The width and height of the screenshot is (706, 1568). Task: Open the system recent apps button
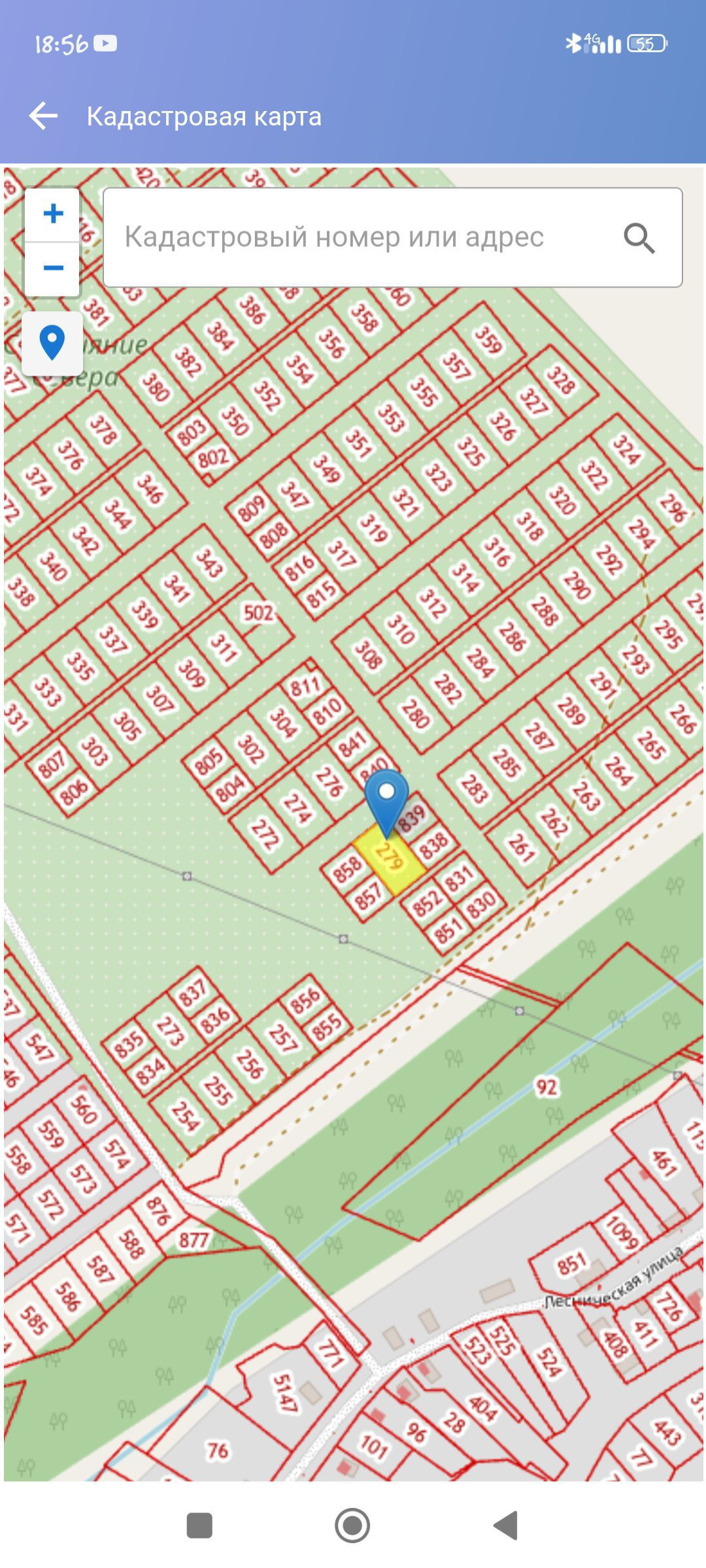click(x=199, y=1526)
